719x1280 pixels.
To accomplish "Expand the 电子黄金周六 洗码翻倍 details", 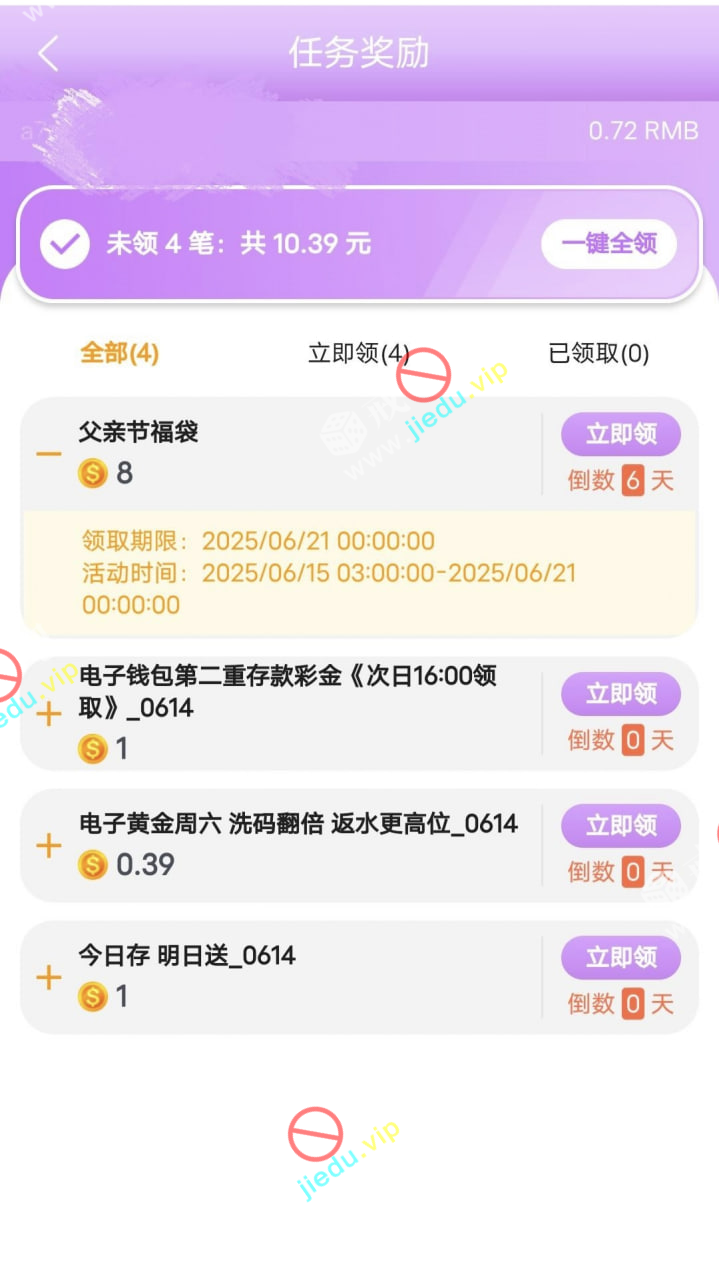I will (x=48, y=846).
